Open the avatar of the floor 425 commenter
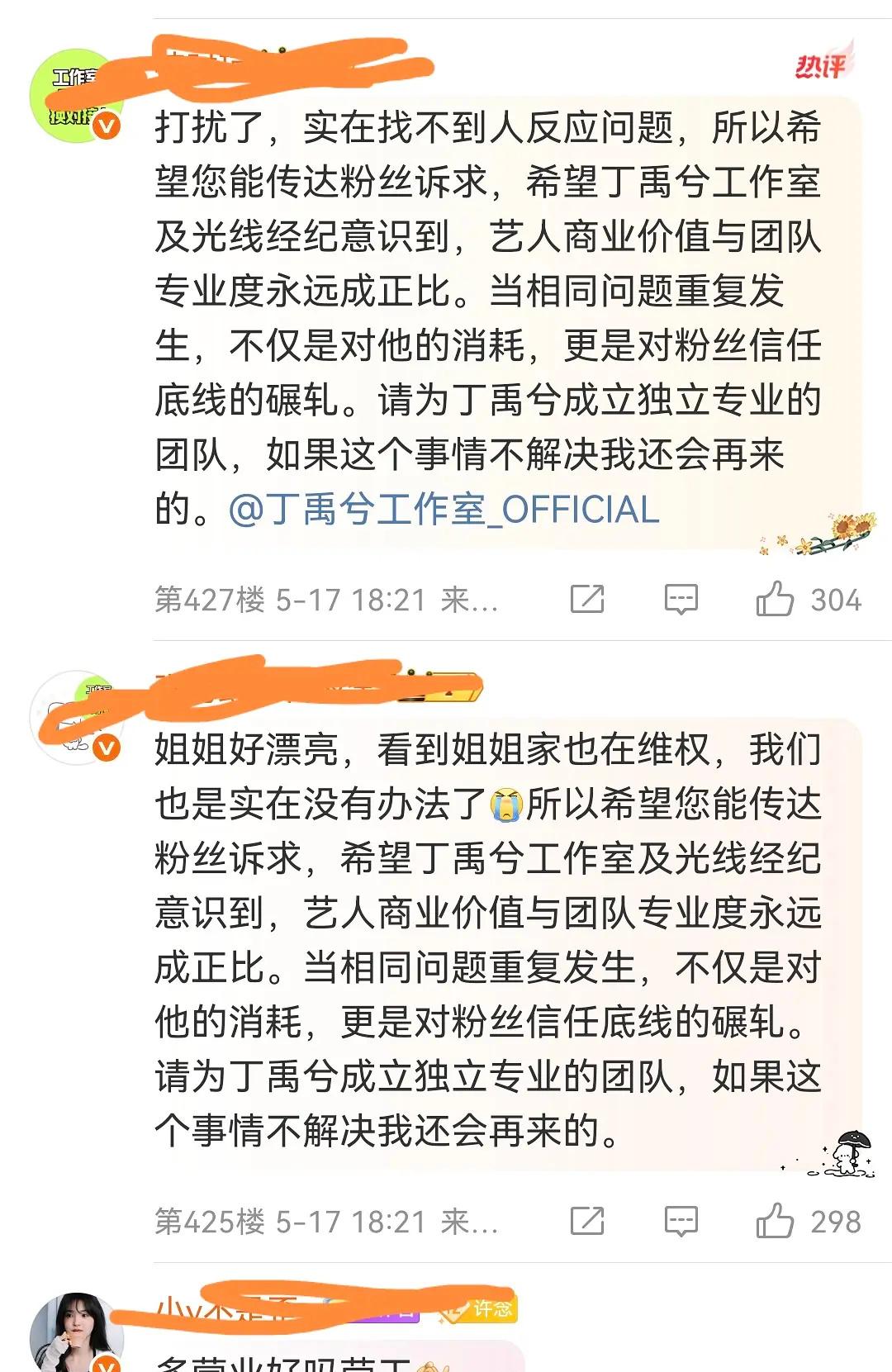This screenshot has height=1372, width=892. pyautogui.click(x=76, y=716)
